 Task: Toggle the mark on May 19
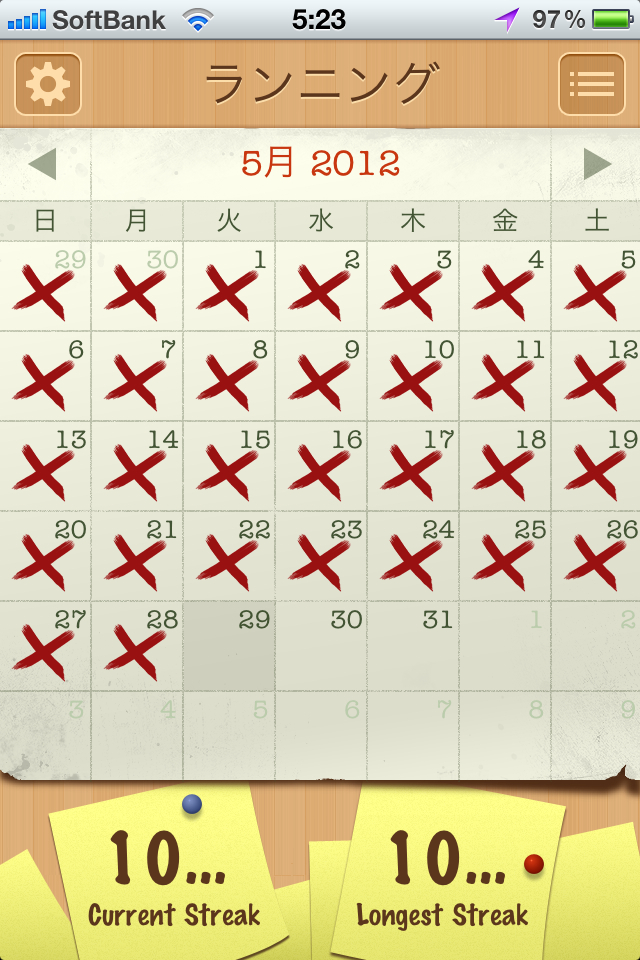(597, 466)
